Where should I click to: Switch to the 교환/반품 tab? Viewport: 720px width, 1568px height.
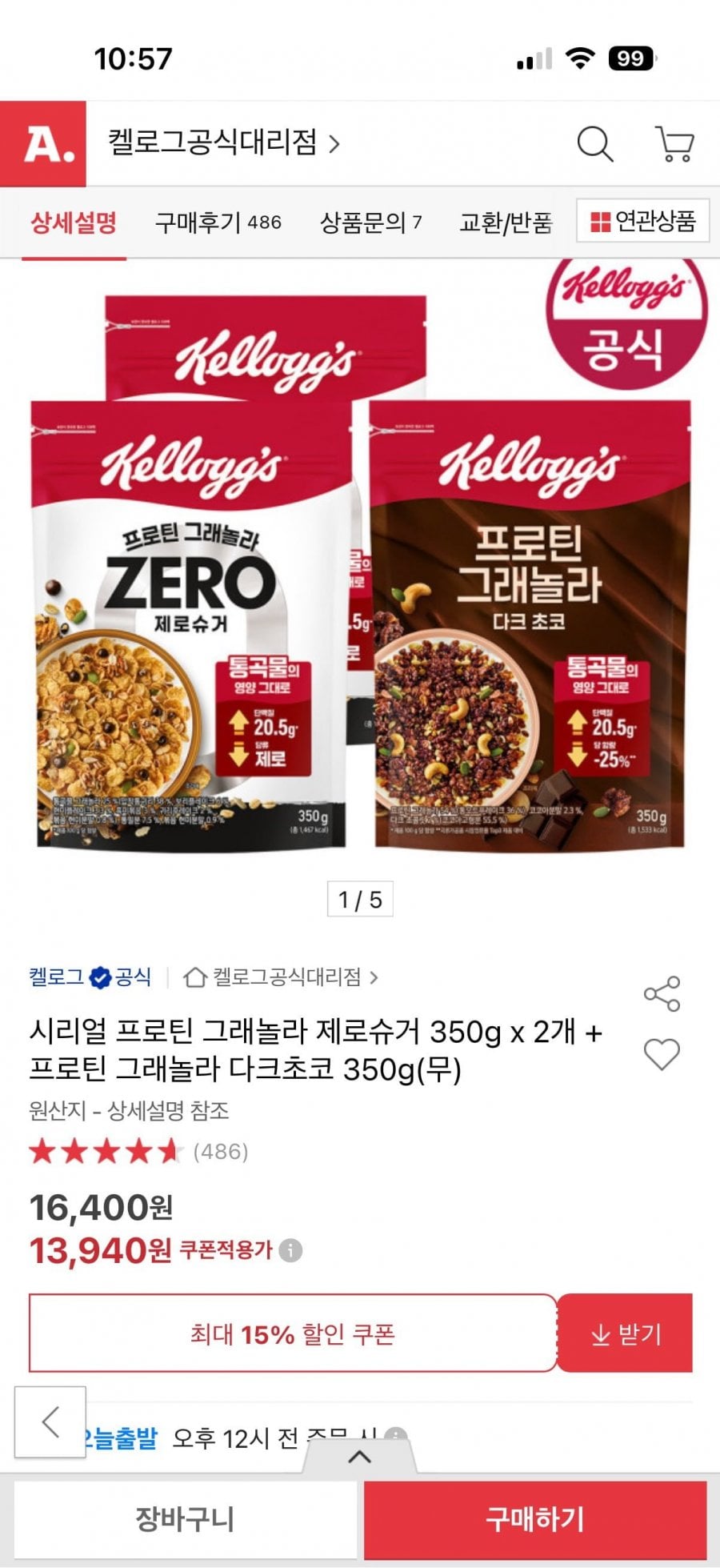pyautogui.click(x=506, y=222)
